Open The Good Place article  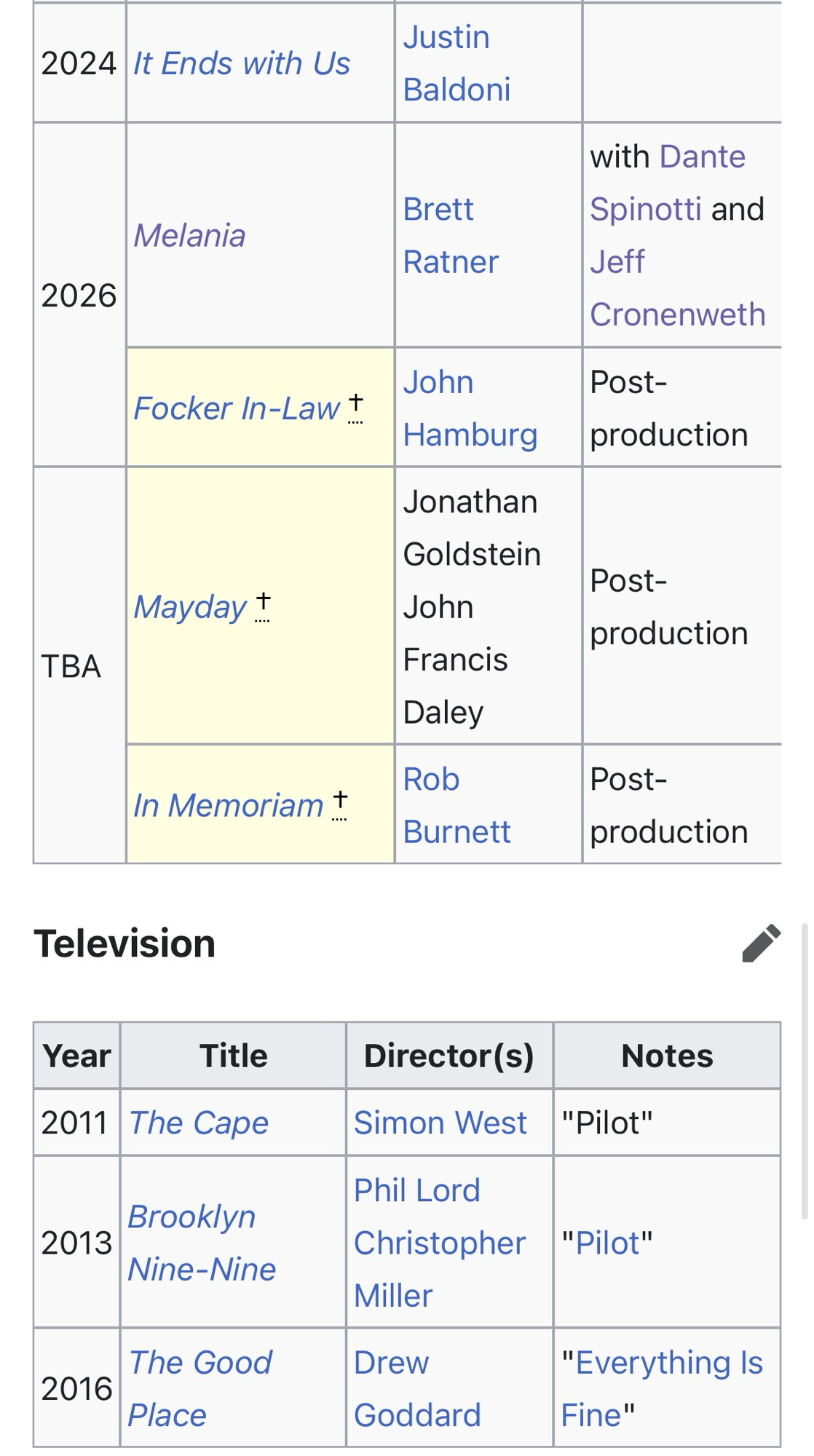click(199, 1388)
